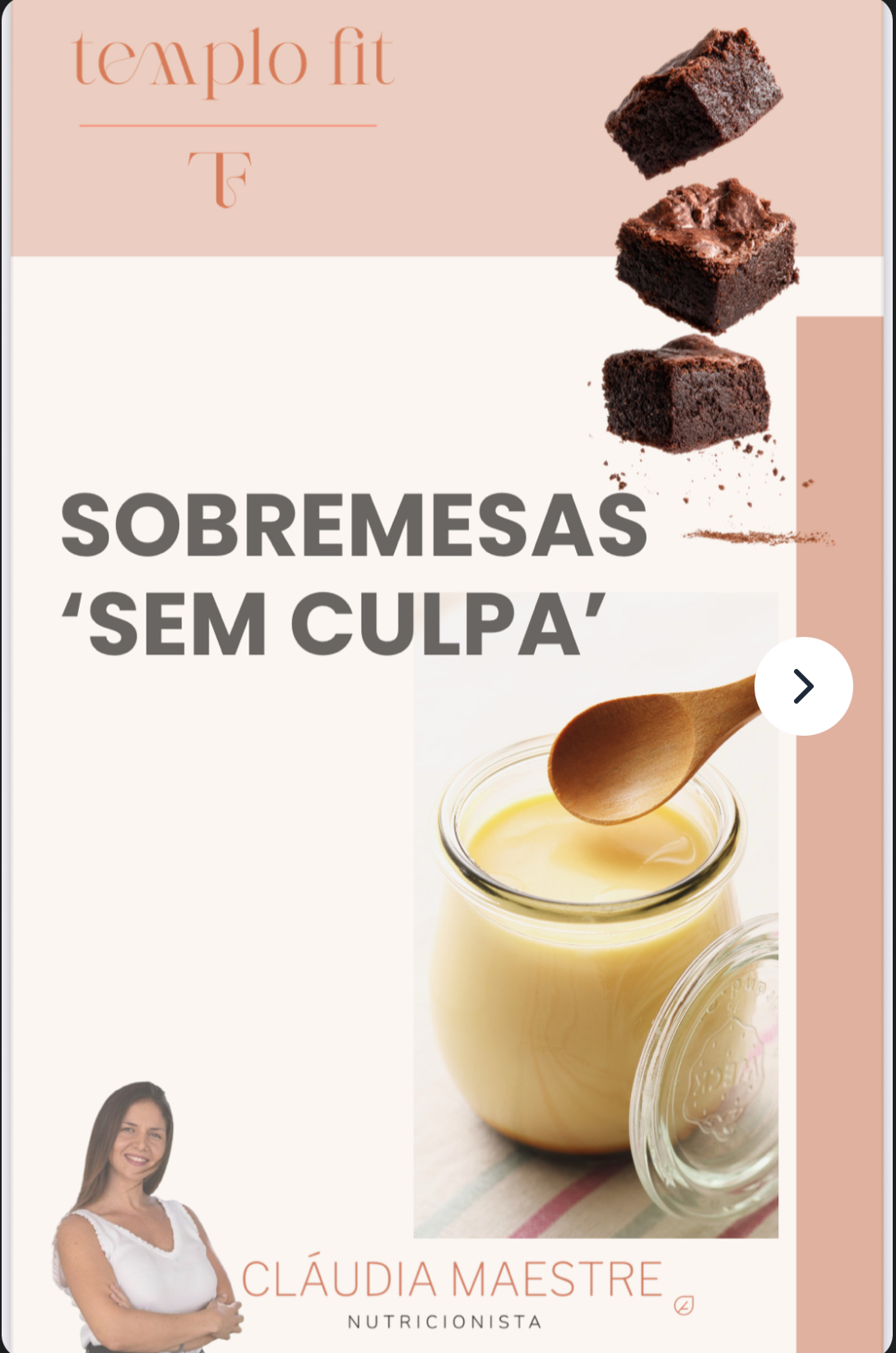The width and height of the screenshot is (896, 1353).
Task: Go to the next slide with the arrow
Action: tap(803, 686)
